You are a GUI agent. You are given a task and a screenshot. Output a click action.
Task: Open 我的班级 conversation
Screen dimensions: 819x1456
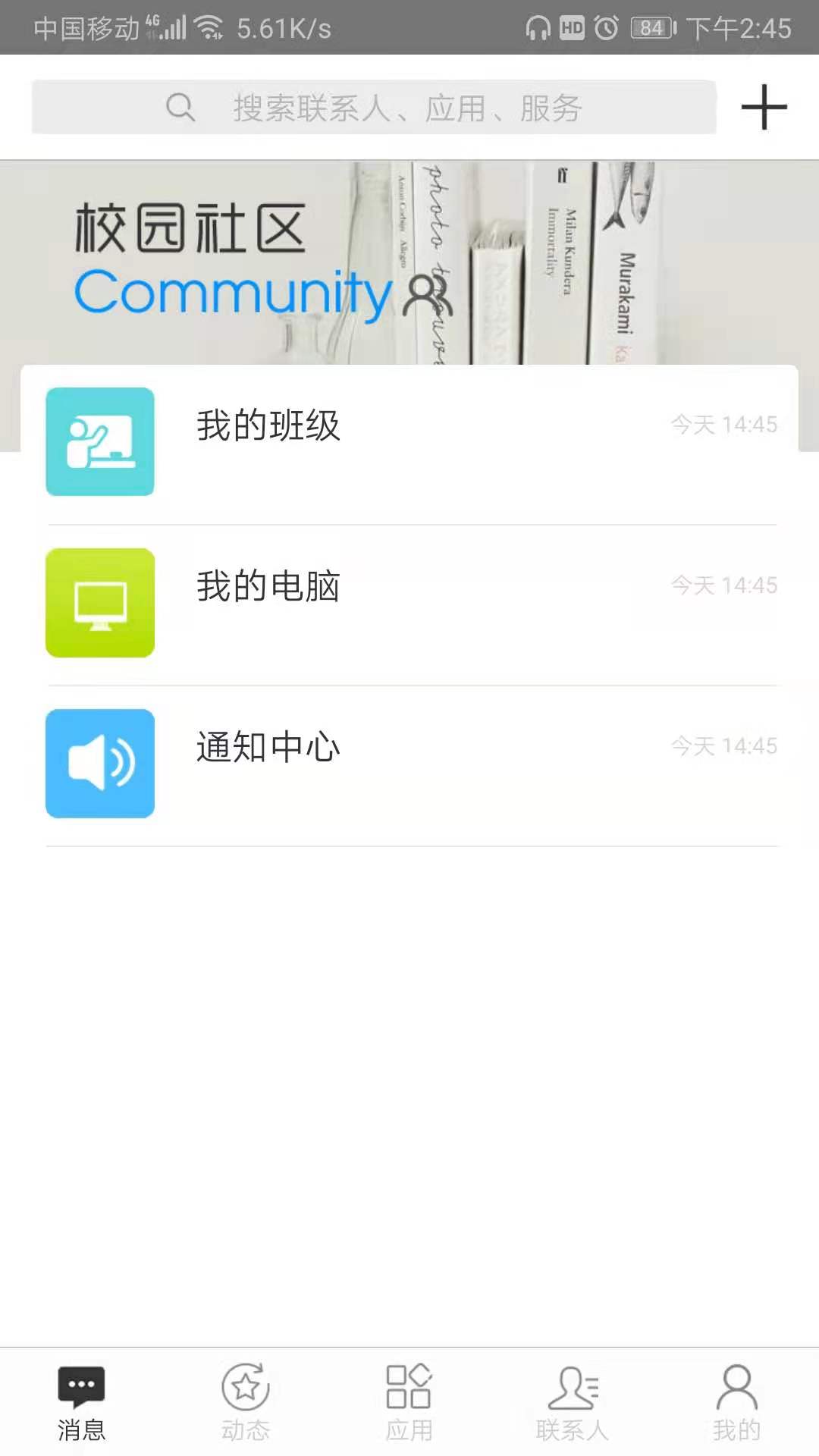click(409, 442)
